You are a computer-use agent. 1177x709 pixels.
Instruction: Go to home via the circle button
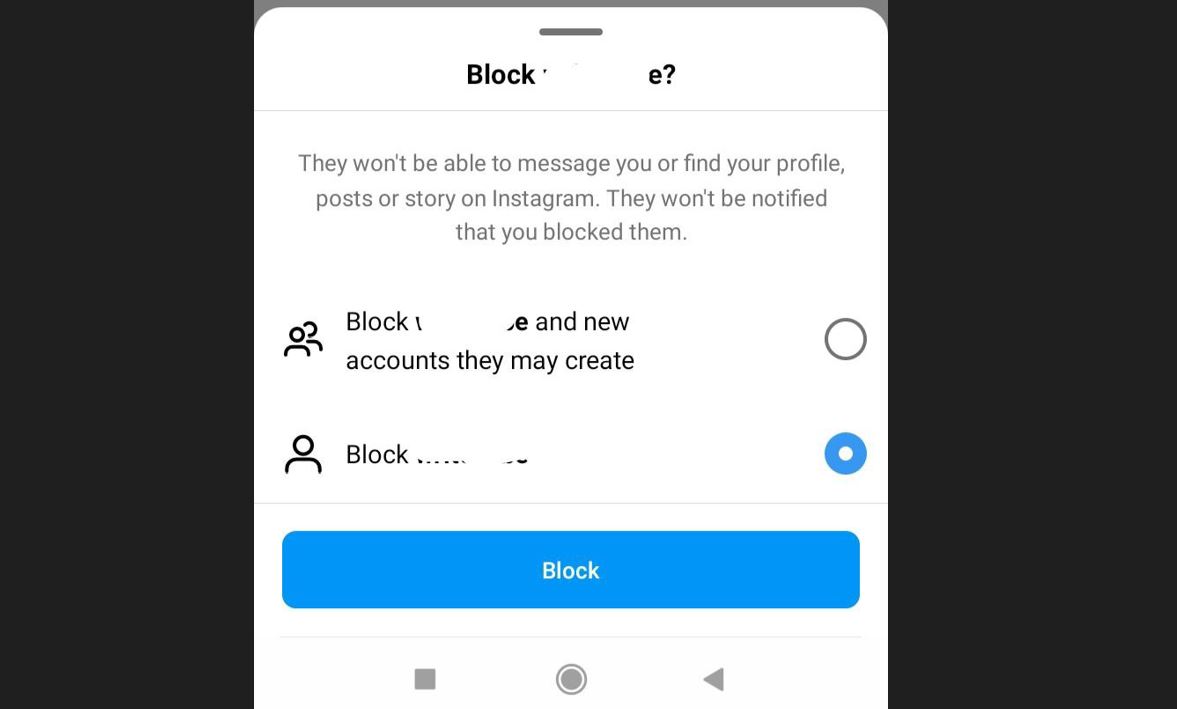[571, 680]
